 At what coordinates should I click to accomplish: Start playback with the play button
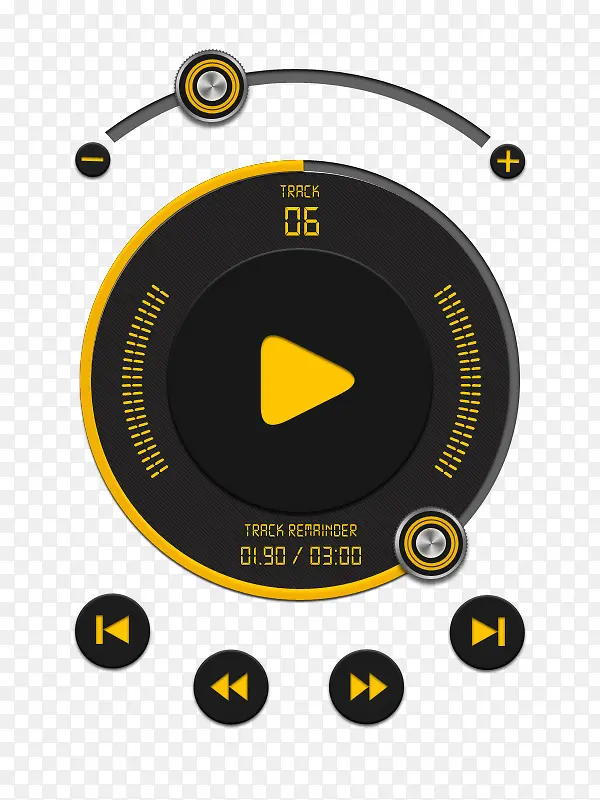pyautogui.click(x=303, y=380)
